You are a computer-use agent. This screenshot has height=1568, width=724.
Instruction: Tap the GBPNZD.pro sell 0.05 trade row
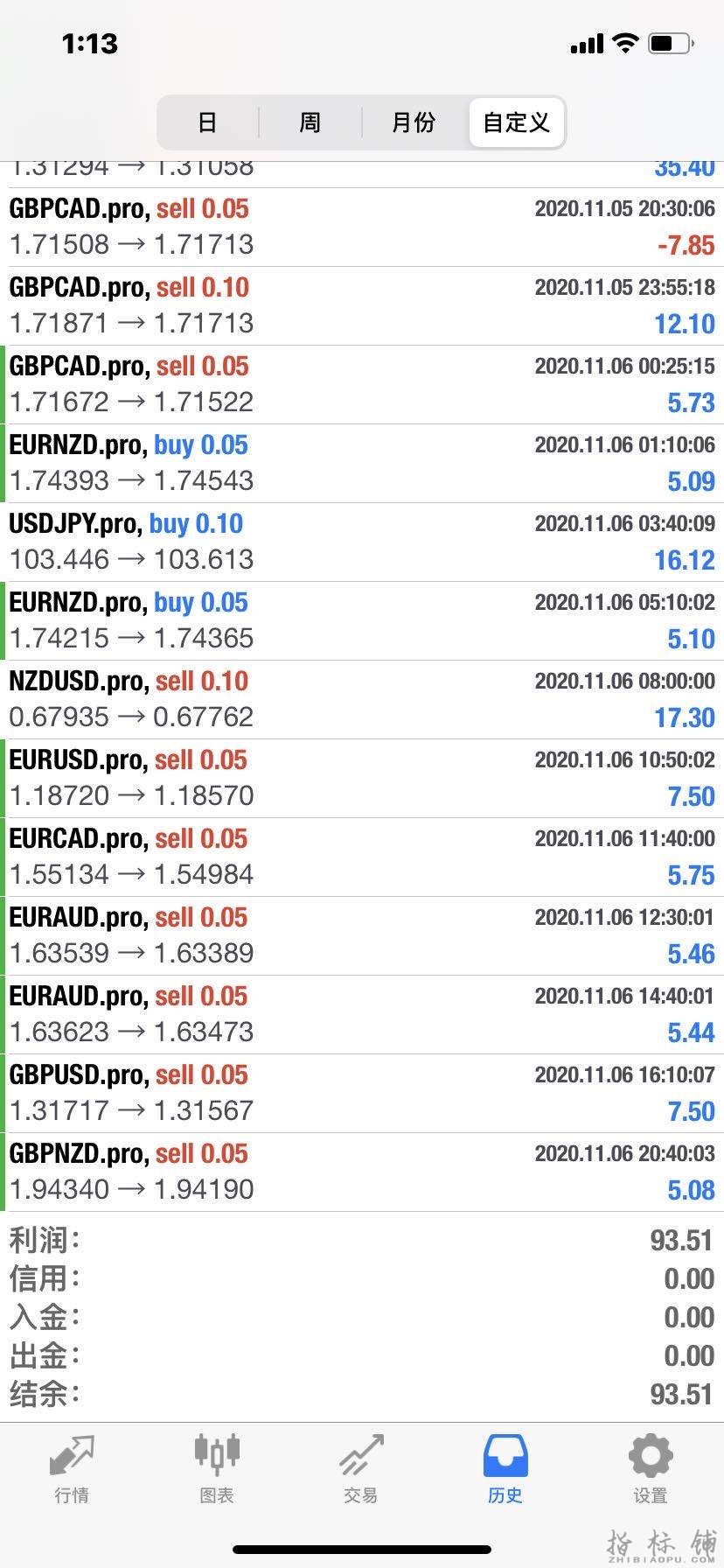(x=362, y=1172)
